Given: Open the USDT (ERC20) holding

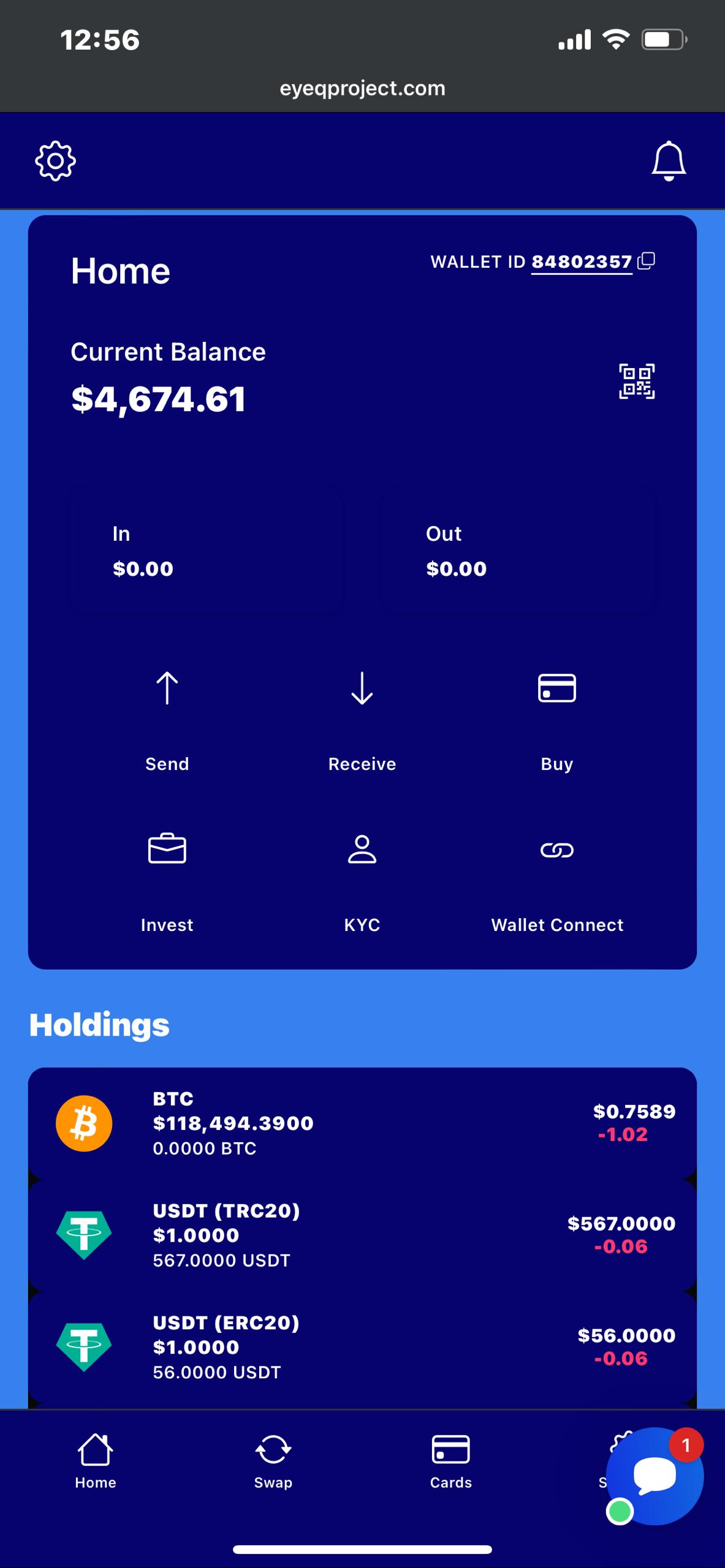Looking at the screenshot, I should (362, 1347).
